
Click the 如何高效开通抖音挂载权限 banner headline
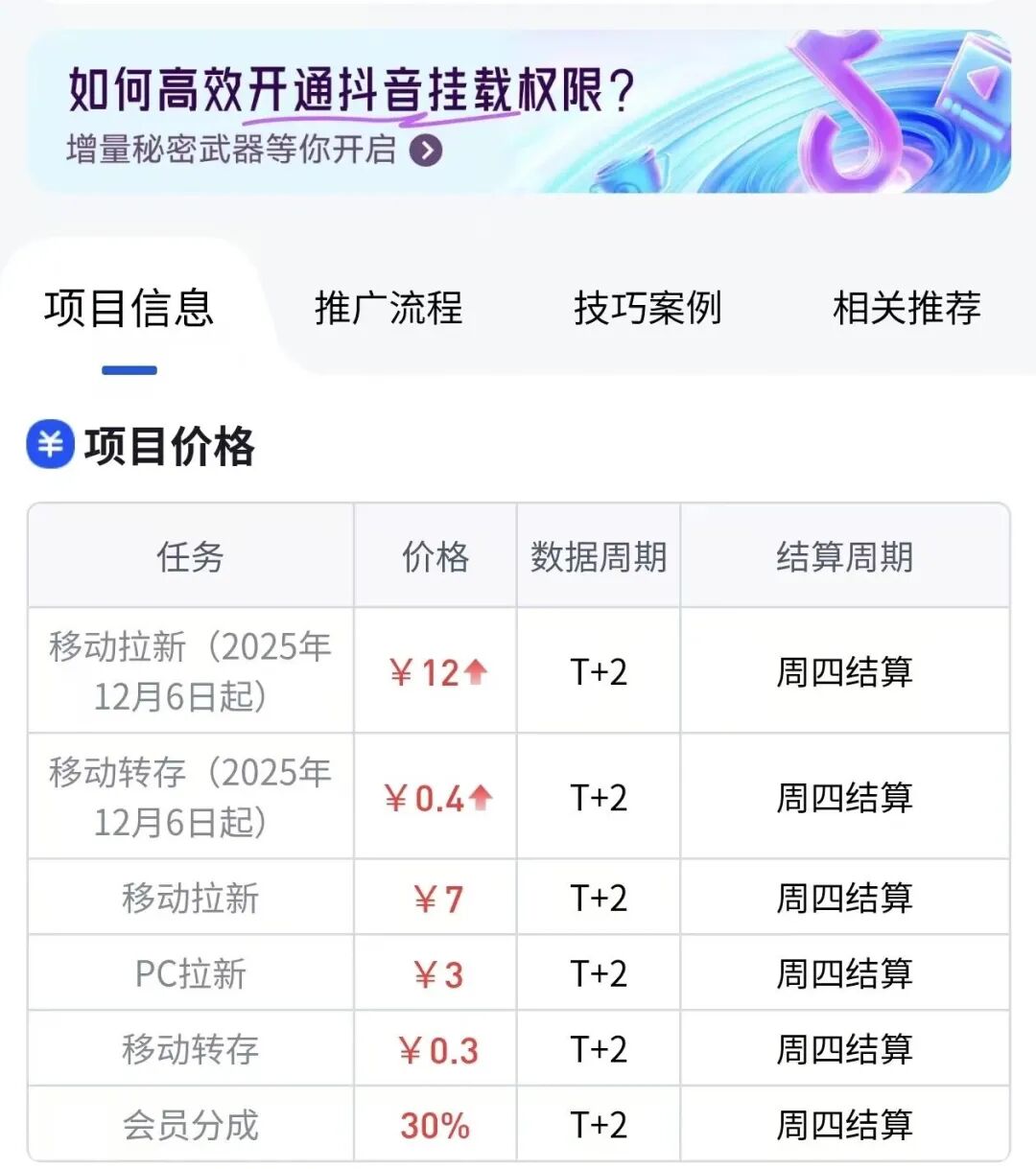pyautogui.click(x=350, y=86)
